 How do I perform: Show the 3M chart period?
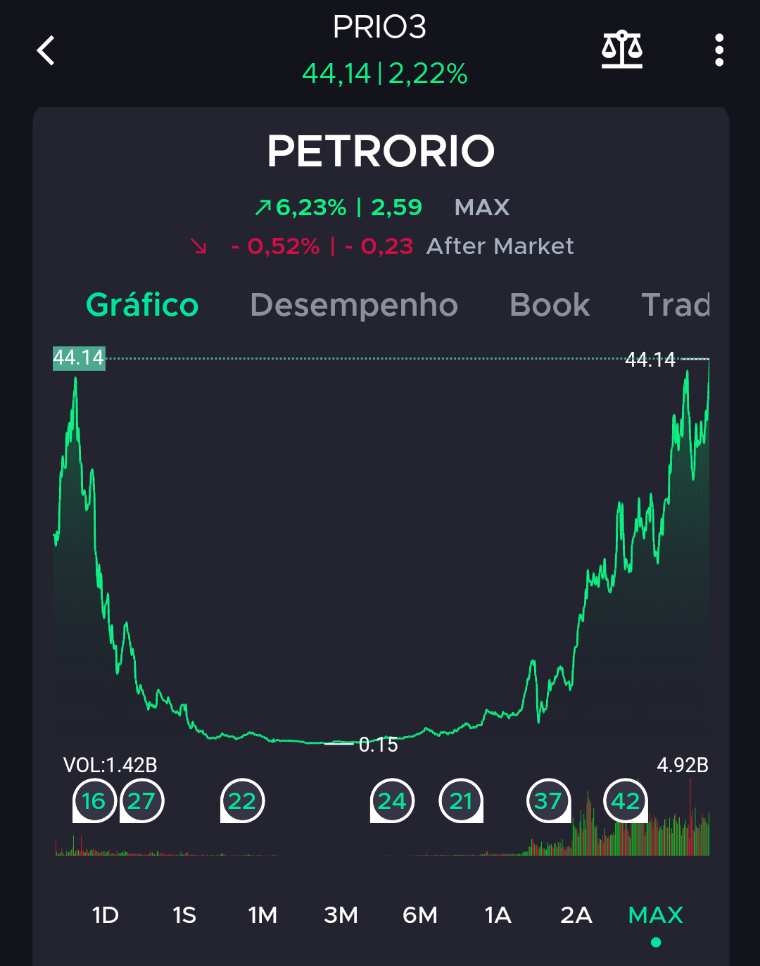(x=341, y=914)
